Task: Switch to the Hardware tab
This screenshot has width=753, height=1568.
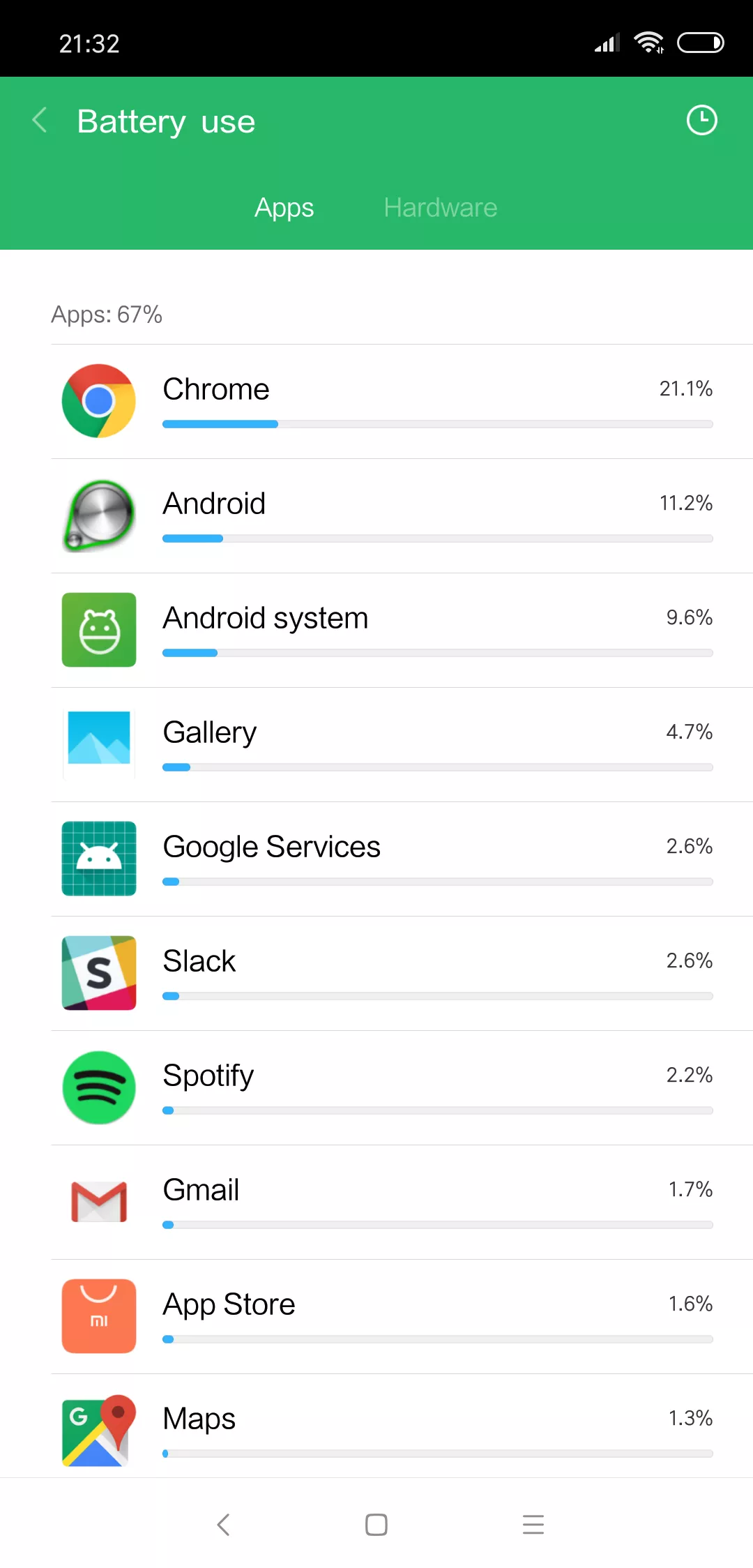Action: (x=440, y=208)
